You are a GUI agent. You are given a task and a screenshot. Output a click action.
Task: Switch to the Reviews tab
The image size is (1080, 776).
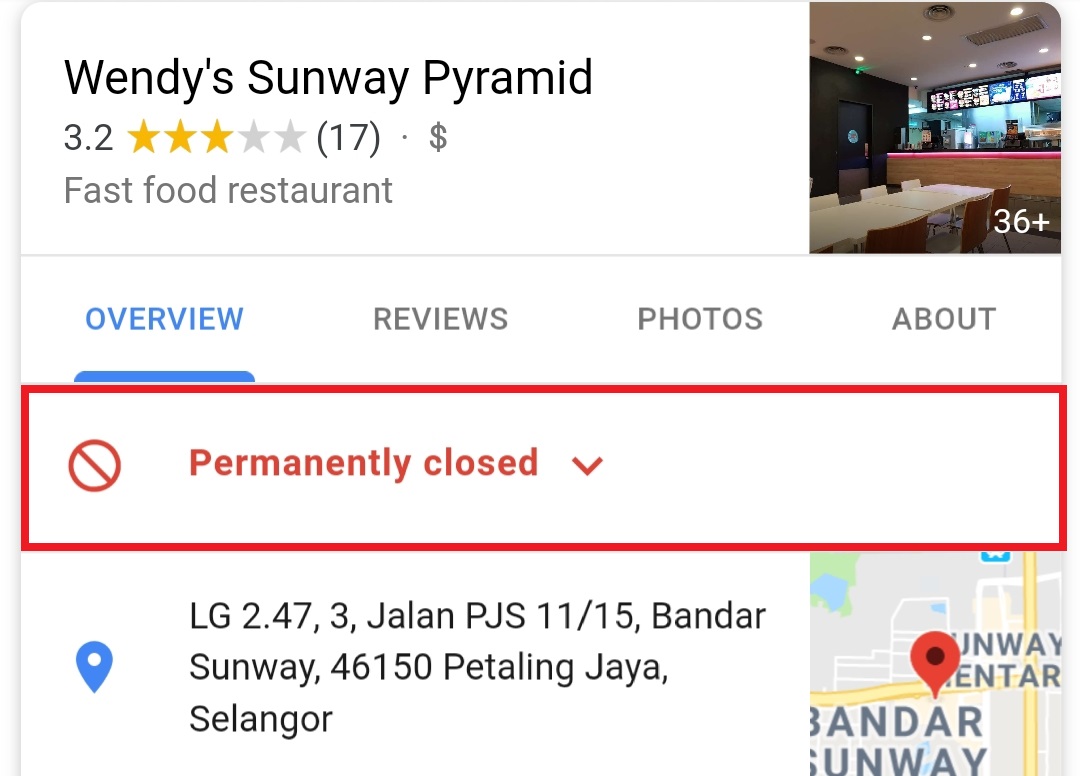pos(440,319)
